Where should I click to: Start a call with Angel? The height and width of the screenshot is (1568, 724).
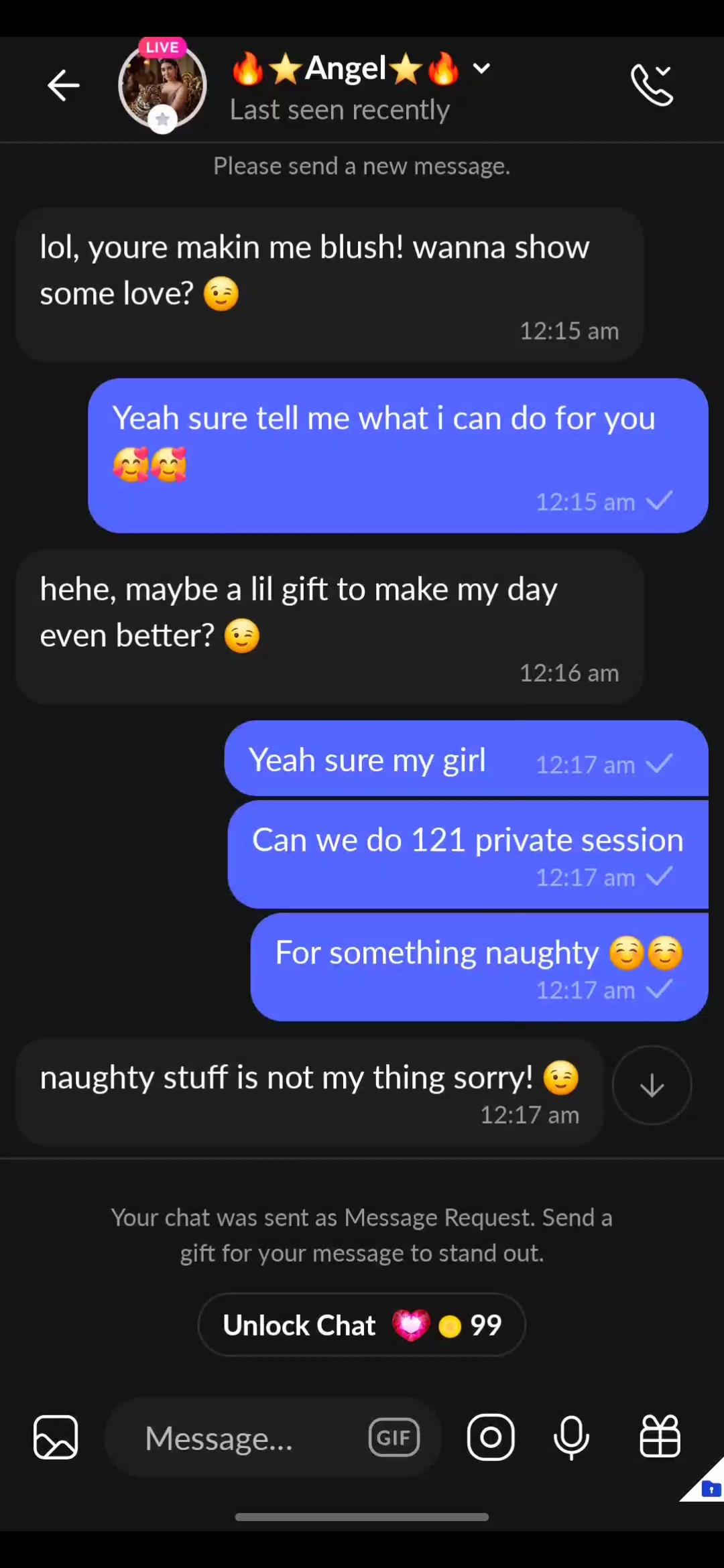tap(652, 85)
